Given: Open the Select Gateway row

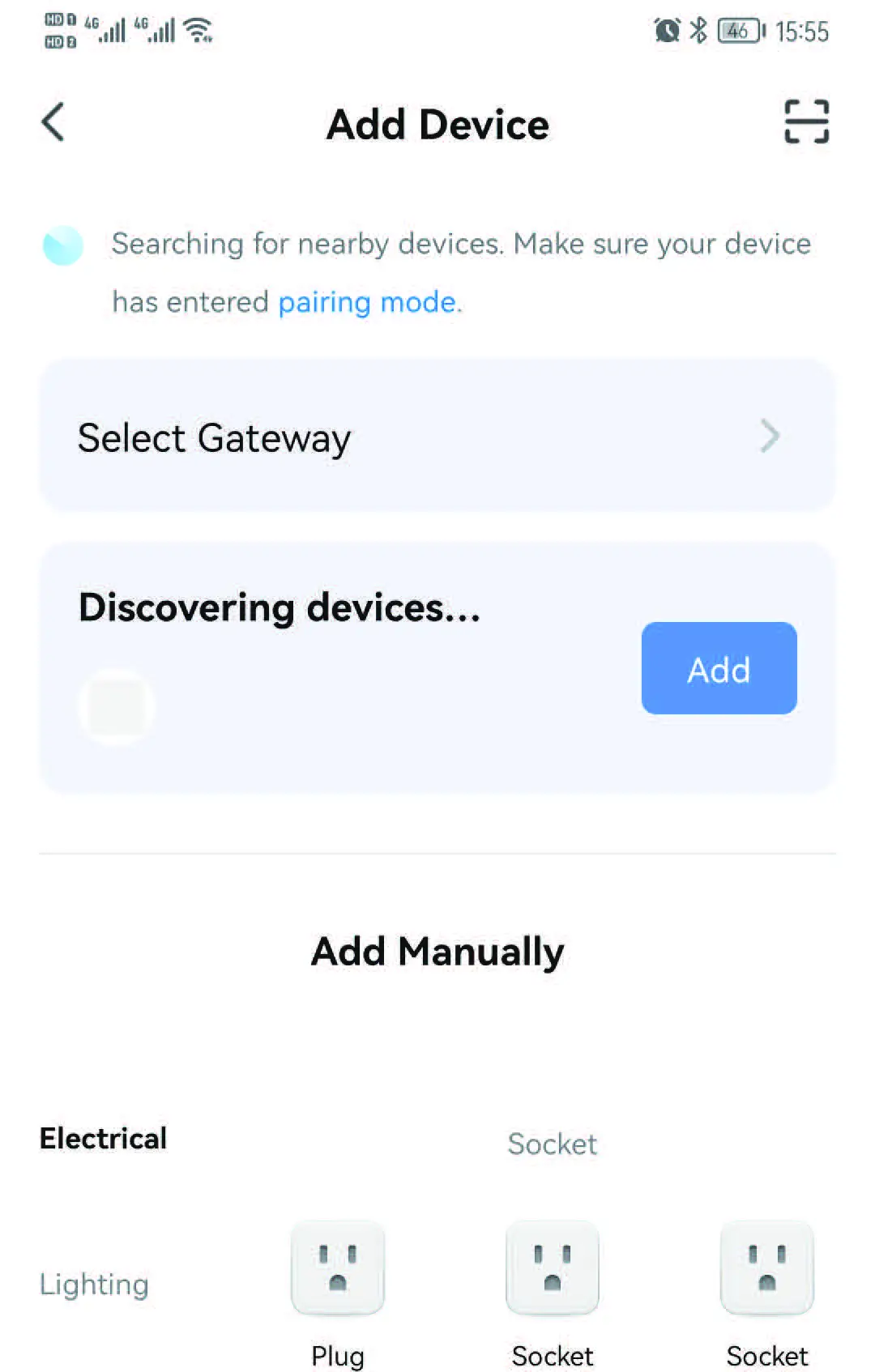Looking at the screenshot, I should (x=437, y=437).
